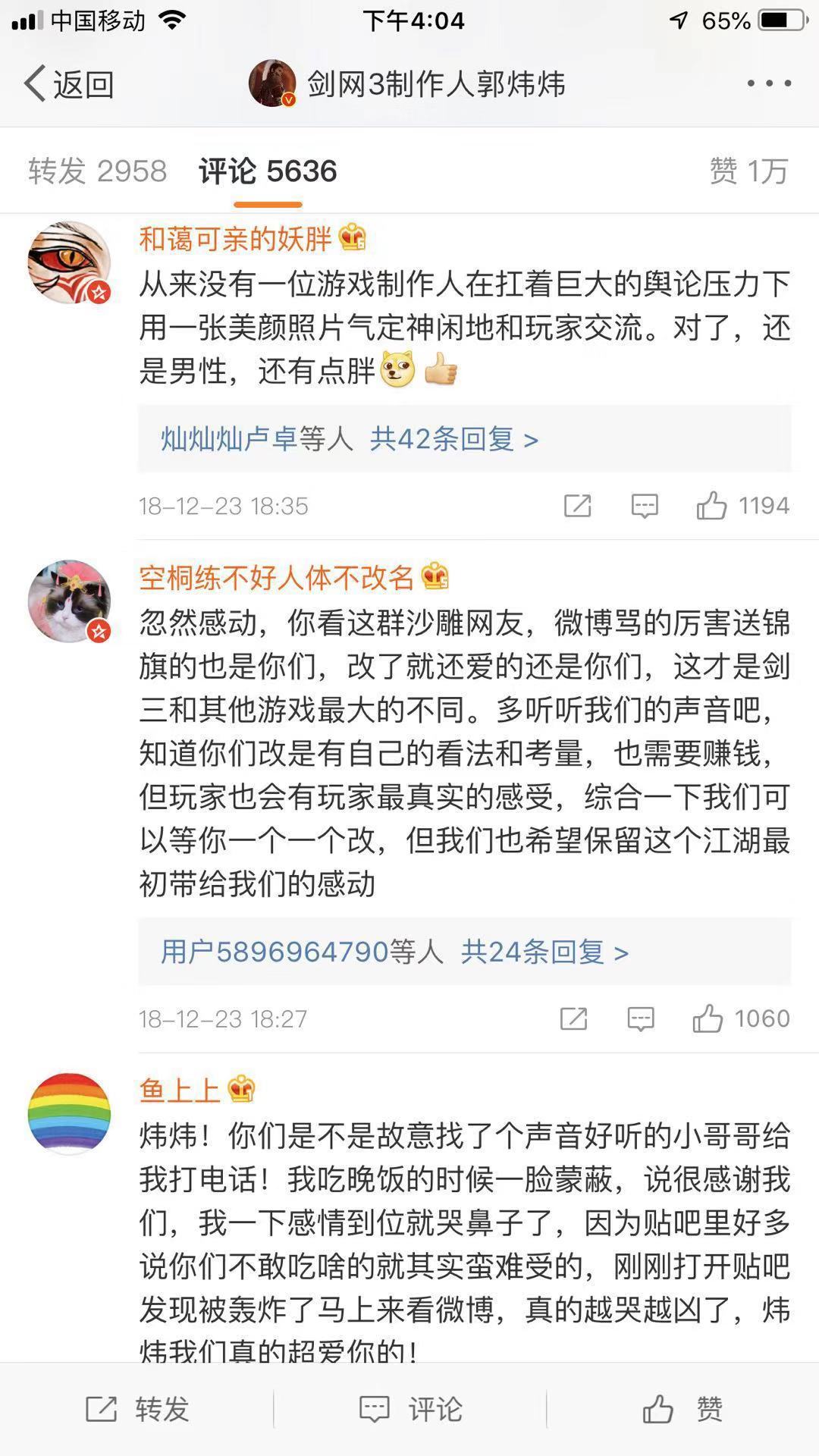Tap 转发 in the bottom bar
Image resolution: width=819 pixels, height=1456 pixels.
(136, 1409)
